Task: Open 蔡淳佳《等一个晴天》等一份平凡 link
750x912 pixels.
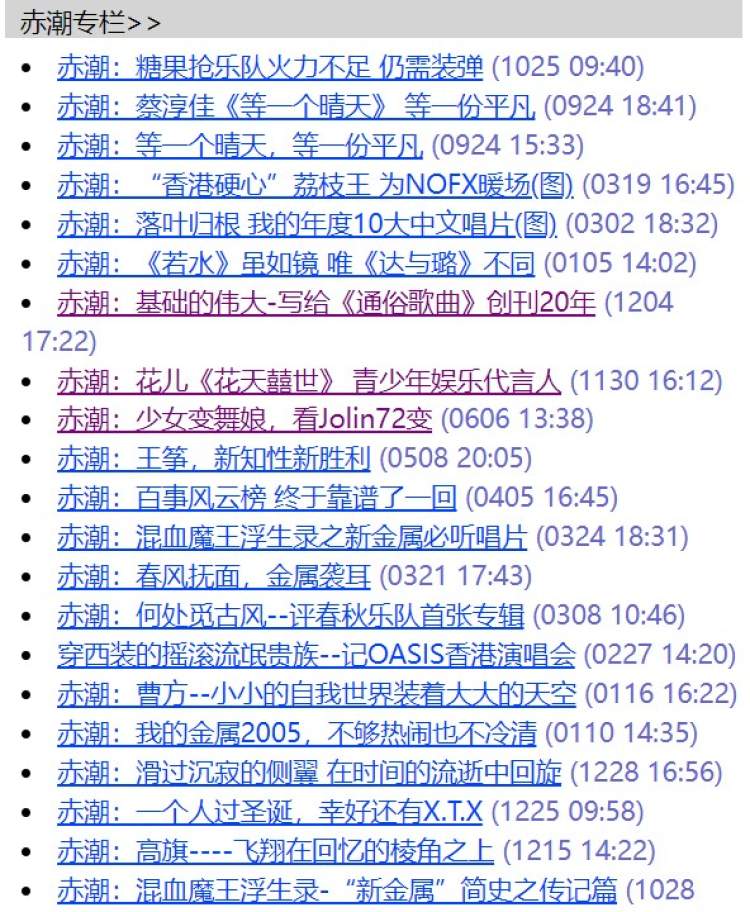Action: [x=296, y=106]
